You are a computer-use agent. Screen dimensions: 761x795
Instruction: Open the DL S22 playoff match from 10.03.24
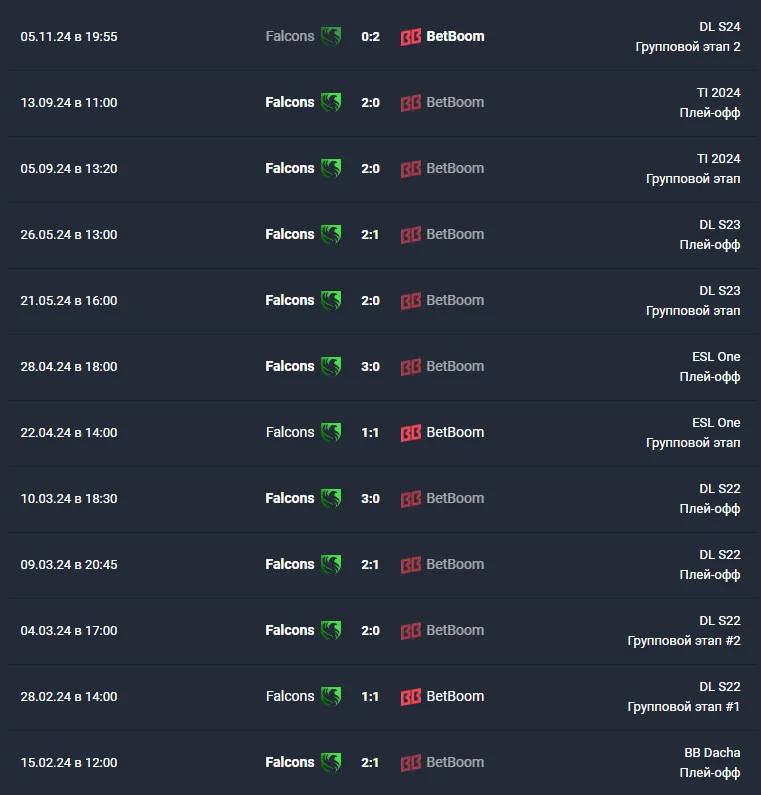(370, 499)
